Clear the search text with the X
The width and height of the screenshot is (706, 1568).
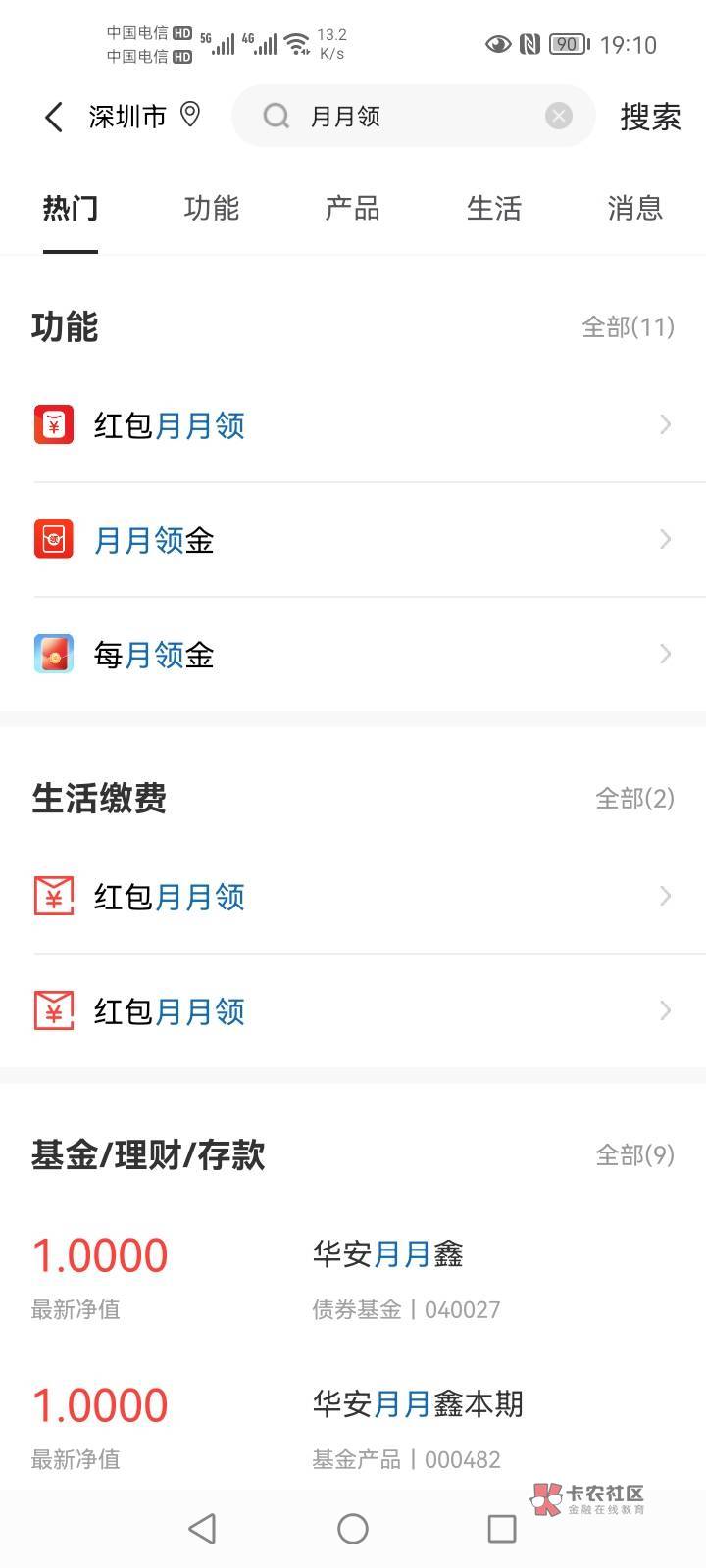(558, 117)
